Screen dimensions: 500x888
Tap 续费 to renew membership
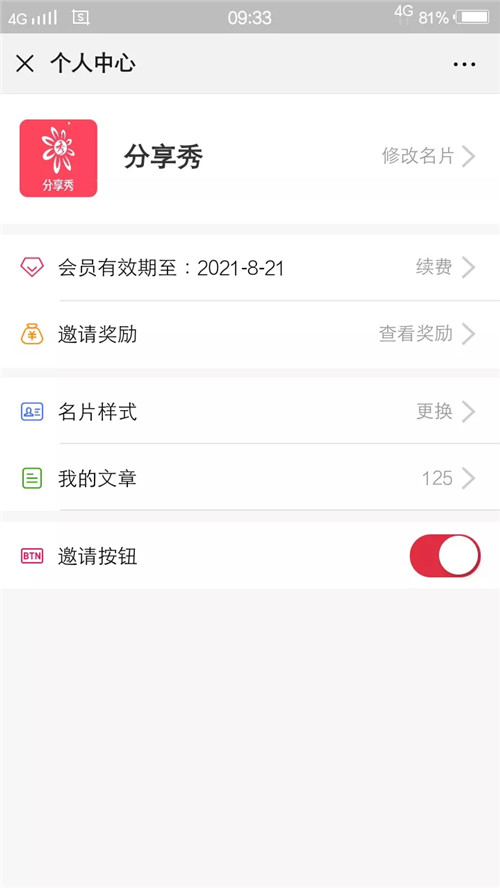pos(445,267)
